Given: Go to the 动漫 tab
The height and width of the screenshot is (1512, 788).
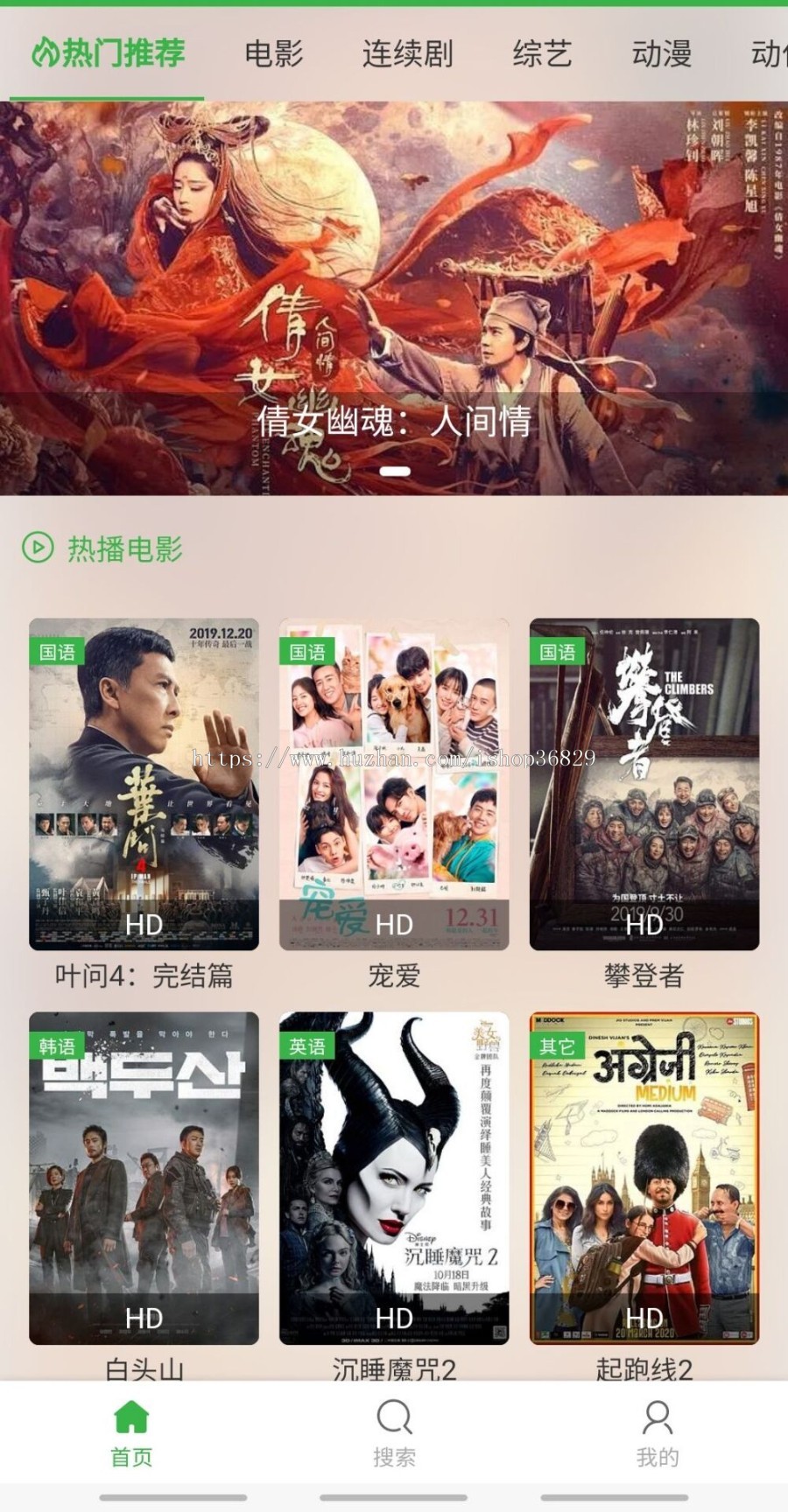Looking at the screenshot, I should 662,54.
